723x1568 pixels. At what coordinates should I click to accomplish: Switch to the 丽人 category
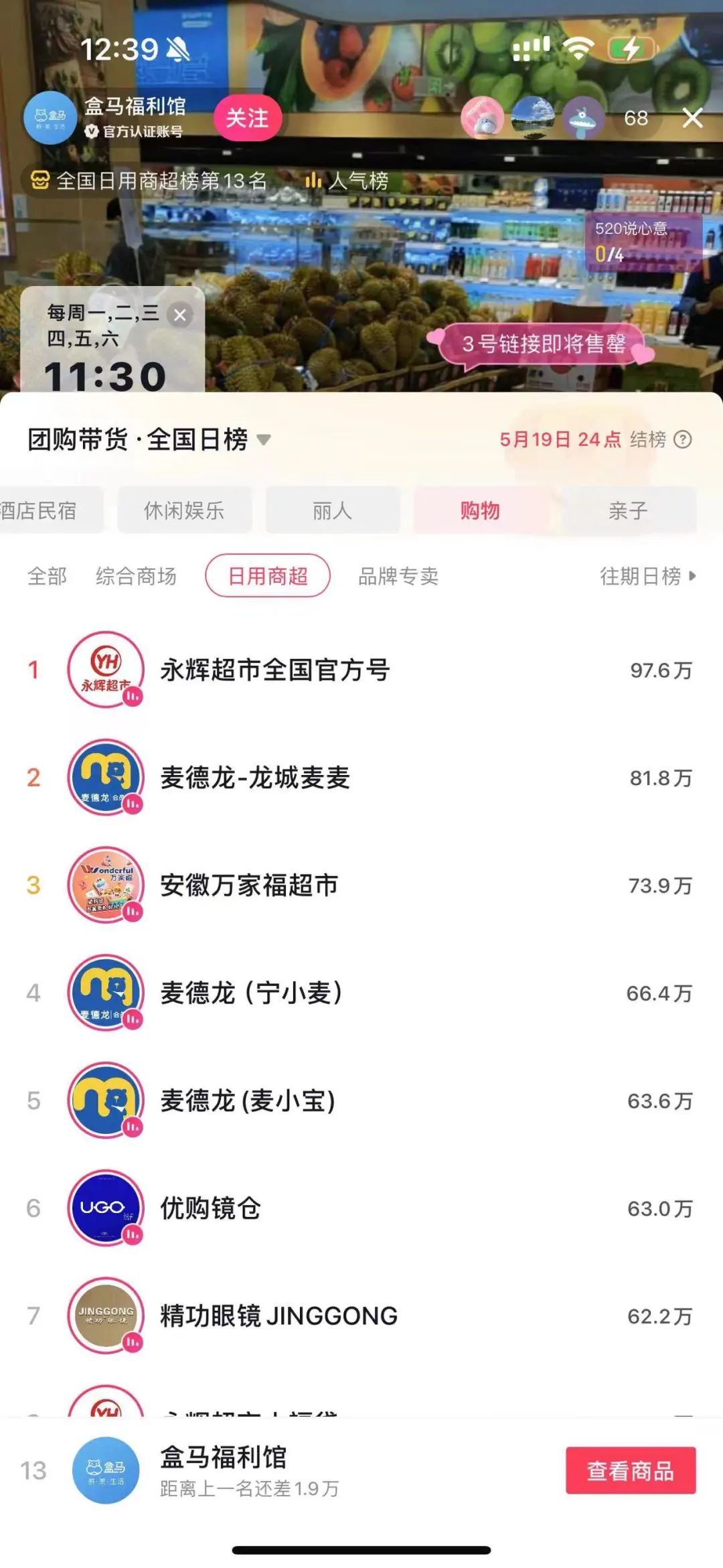332,511
